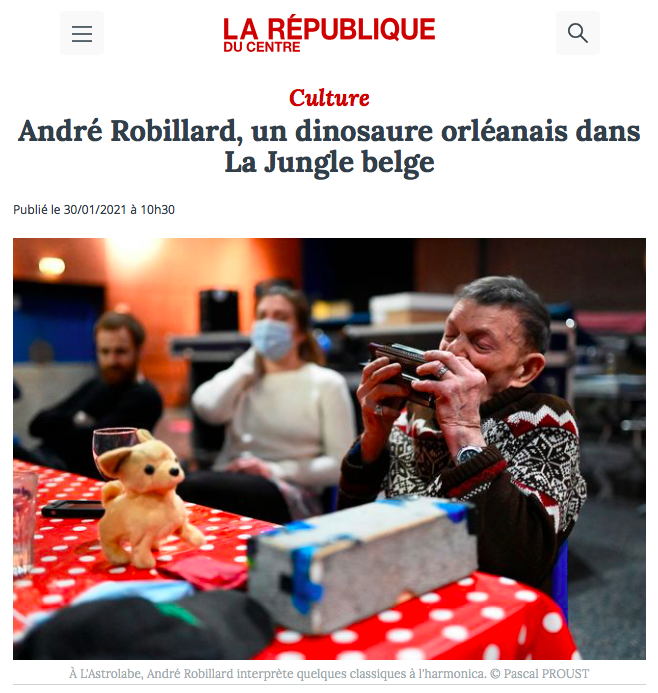658x693 pixels.
Task: Open the hamburger menu
Action: pos(82,33)
